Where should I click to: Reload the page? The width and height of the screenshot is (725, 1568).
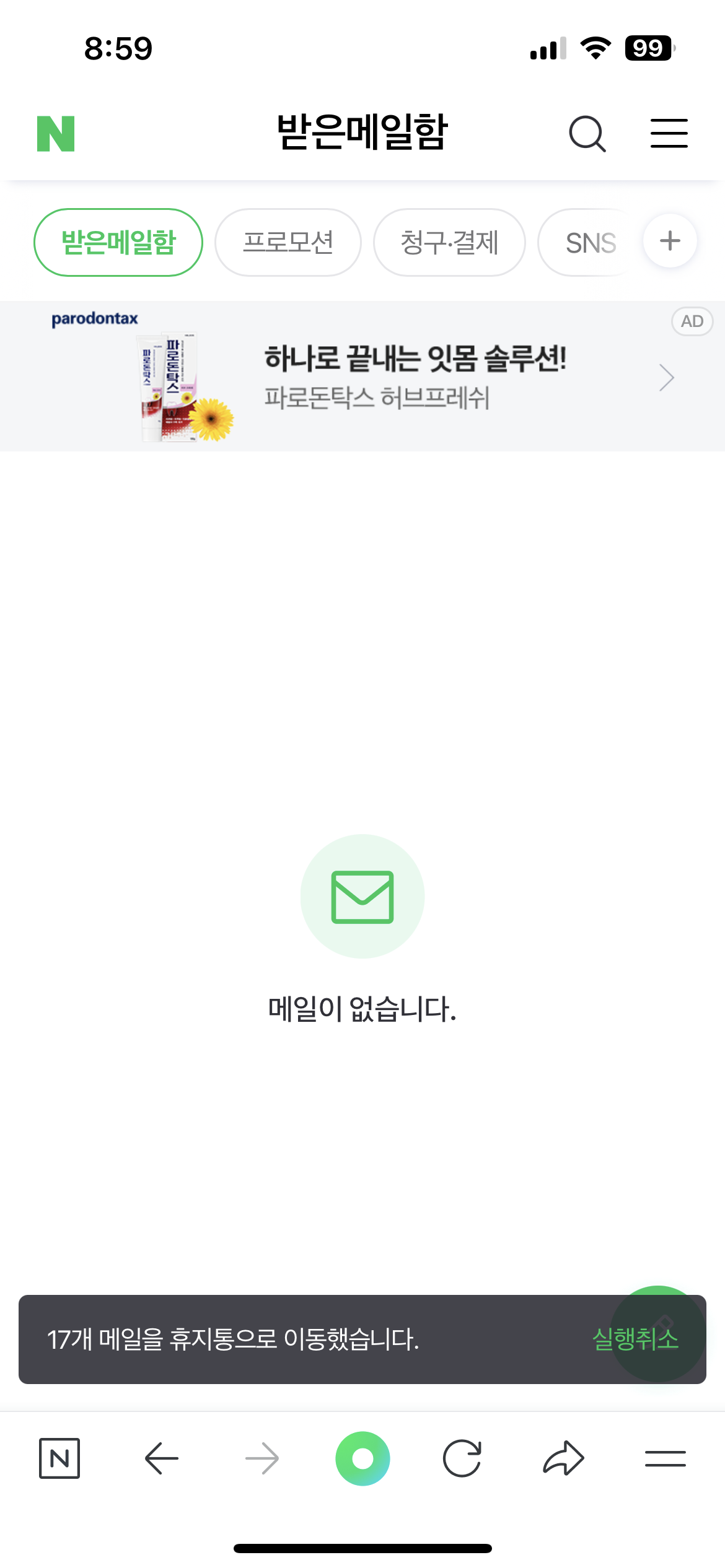tap(462, 1458)
